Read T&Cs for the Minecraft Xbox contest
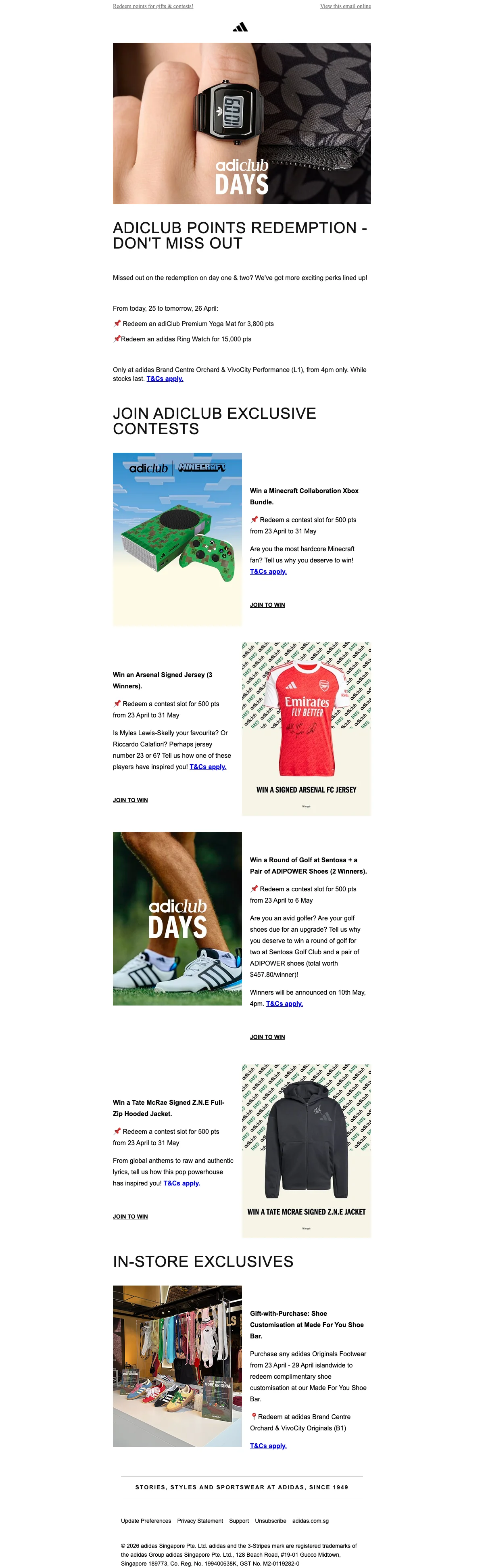Viewport: 484px width, 1568px height. click(268, 572)
